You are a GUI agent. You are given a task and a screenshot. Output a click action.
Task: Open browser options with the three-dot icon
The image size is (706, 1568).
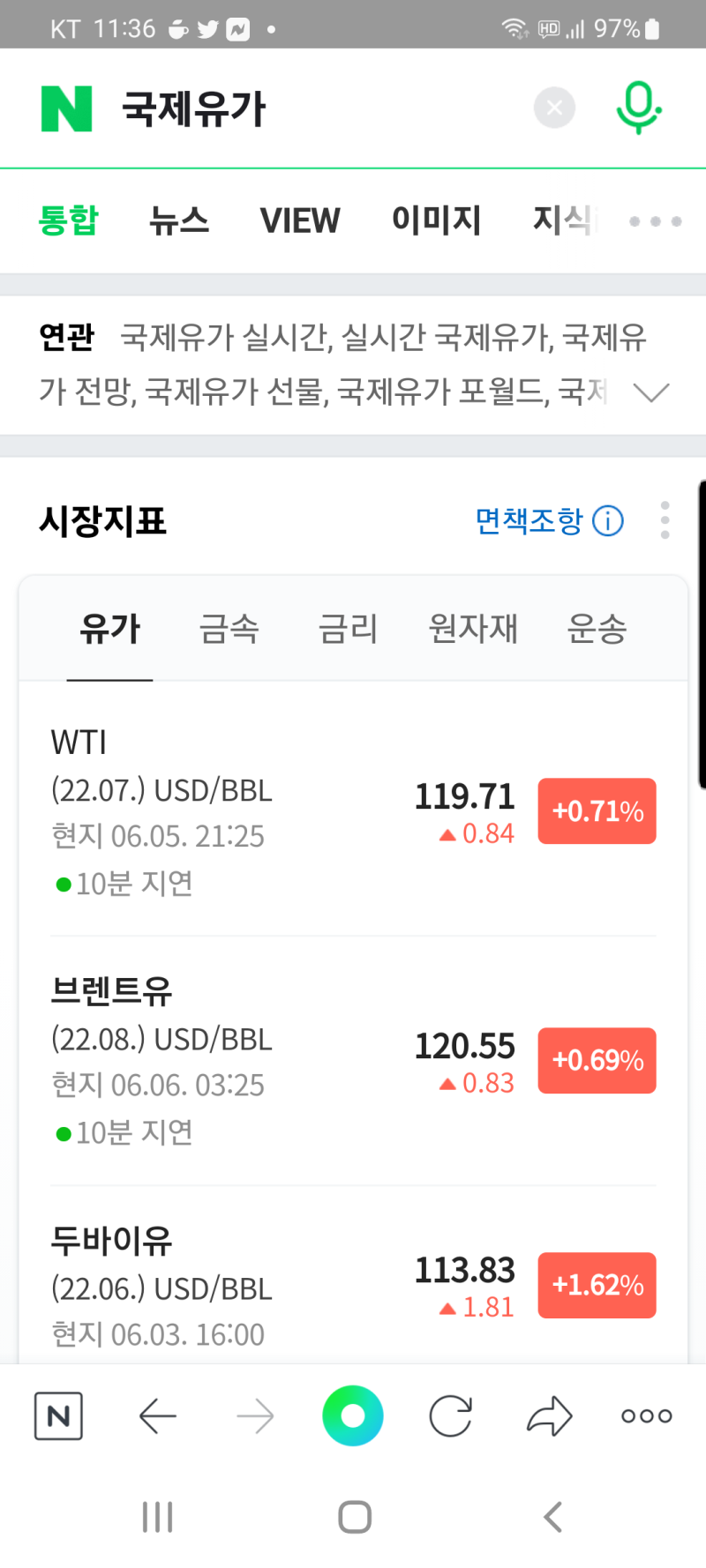point(645,1415)
